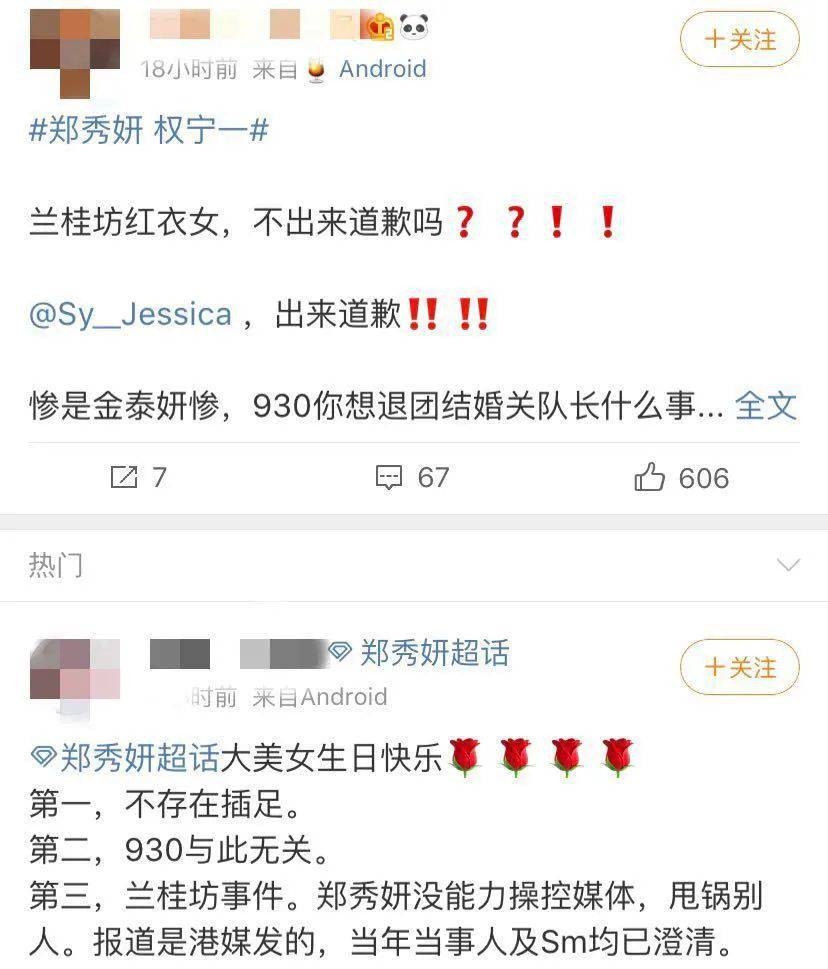Expand the full post via 全文
Screen dimensions: 828x969
point(766,405)
